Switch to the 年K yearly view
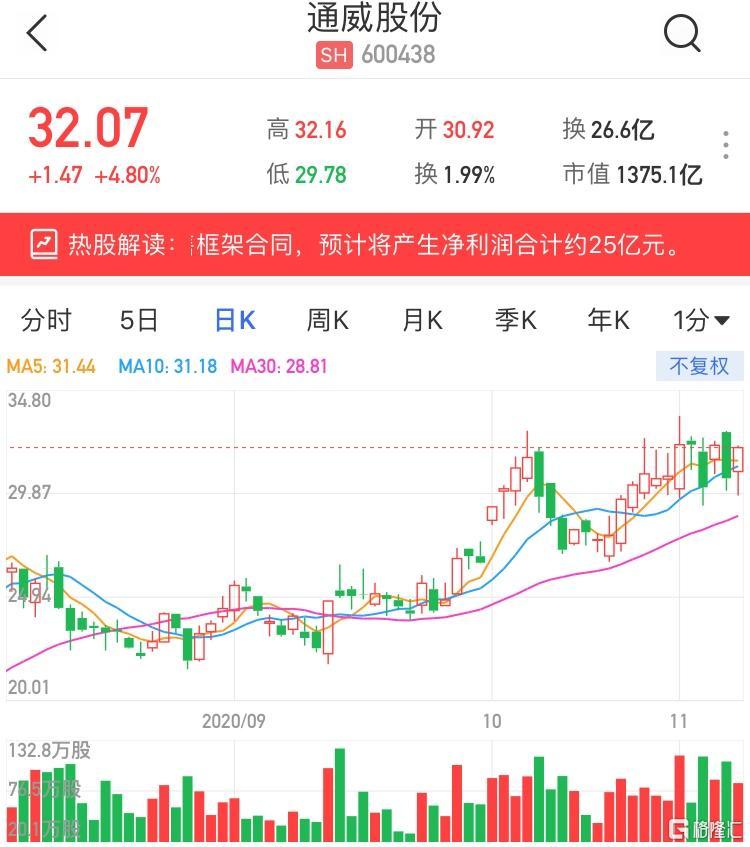This screenshot has width=750, height=847. click(606, 320)
